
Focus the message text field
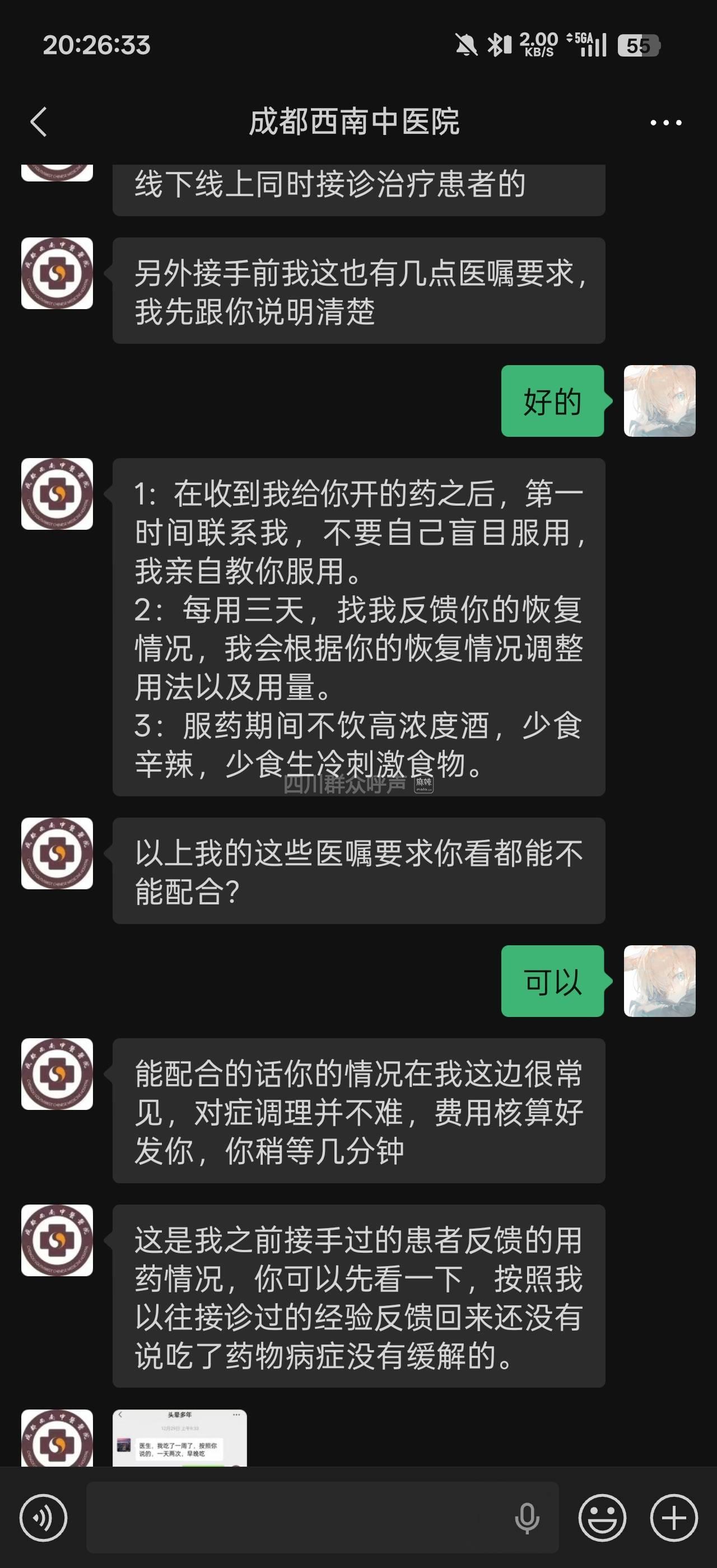coord(298,1518)
